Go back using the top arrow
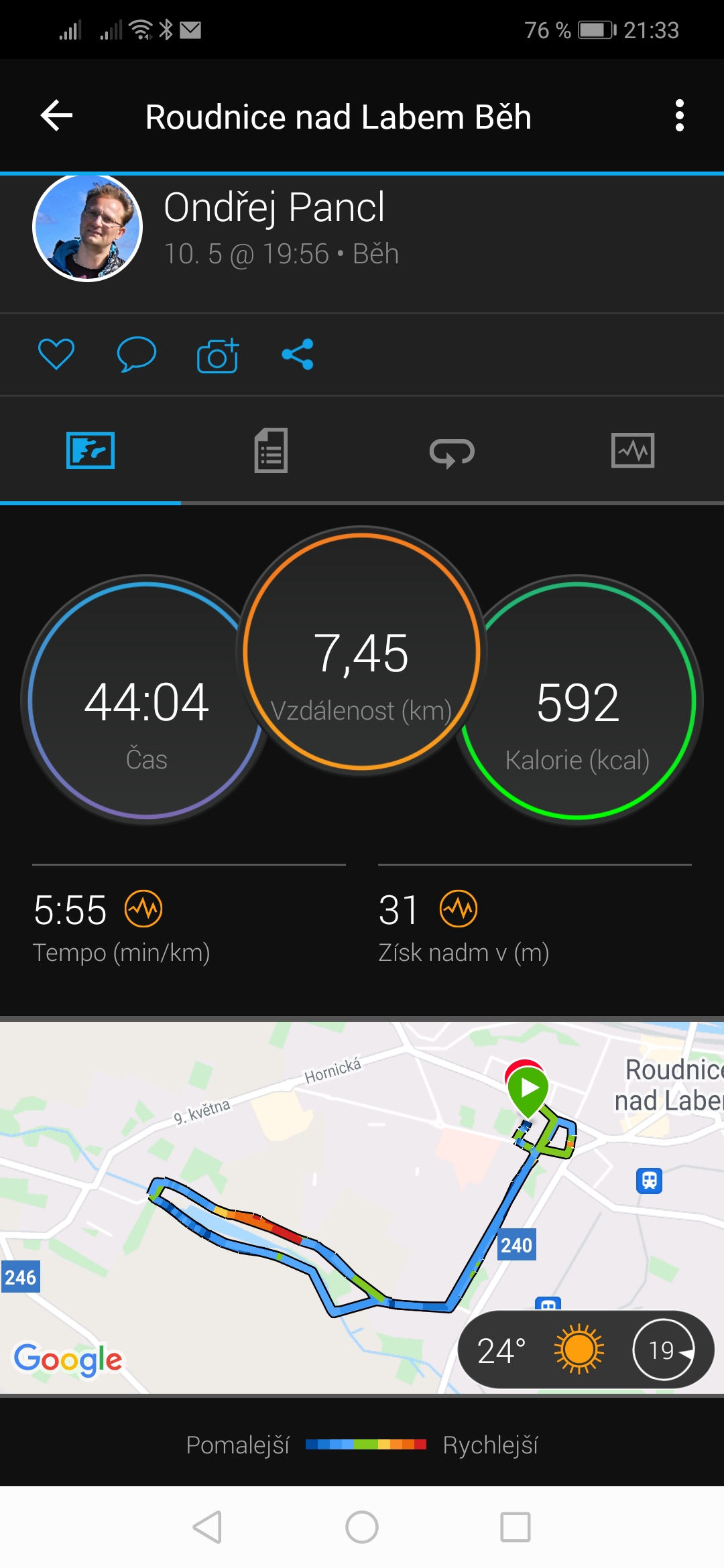Image resolution: width=724 pixels, height=1568 pixels. tap(57, 116)
